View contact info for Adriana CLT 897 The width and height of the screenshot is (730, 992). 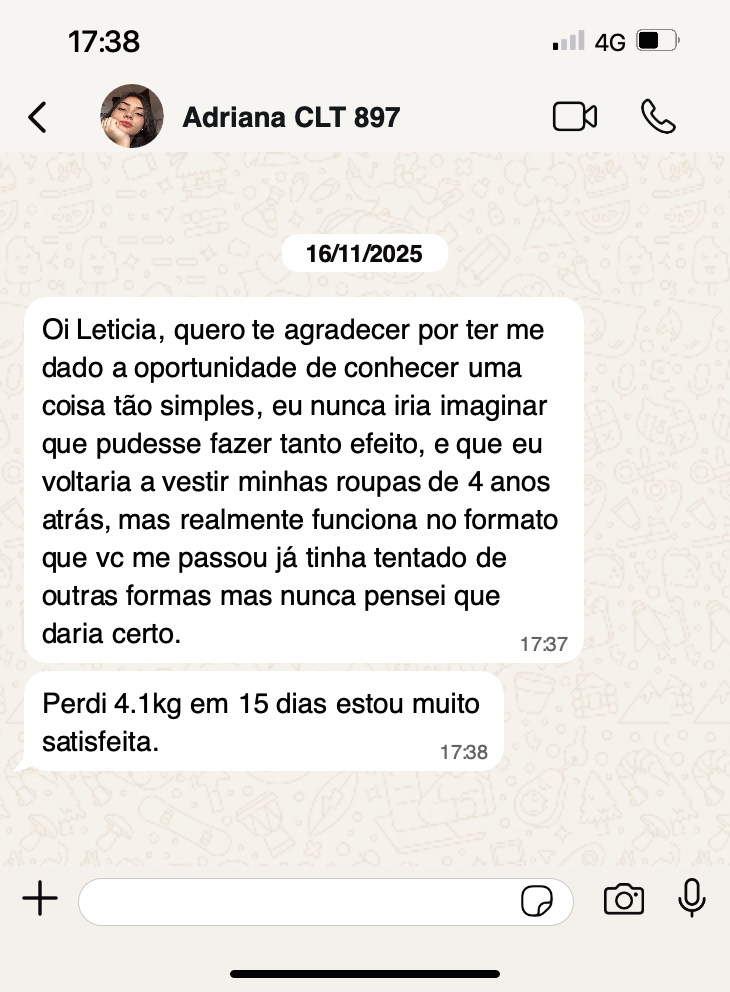point(291,117)
